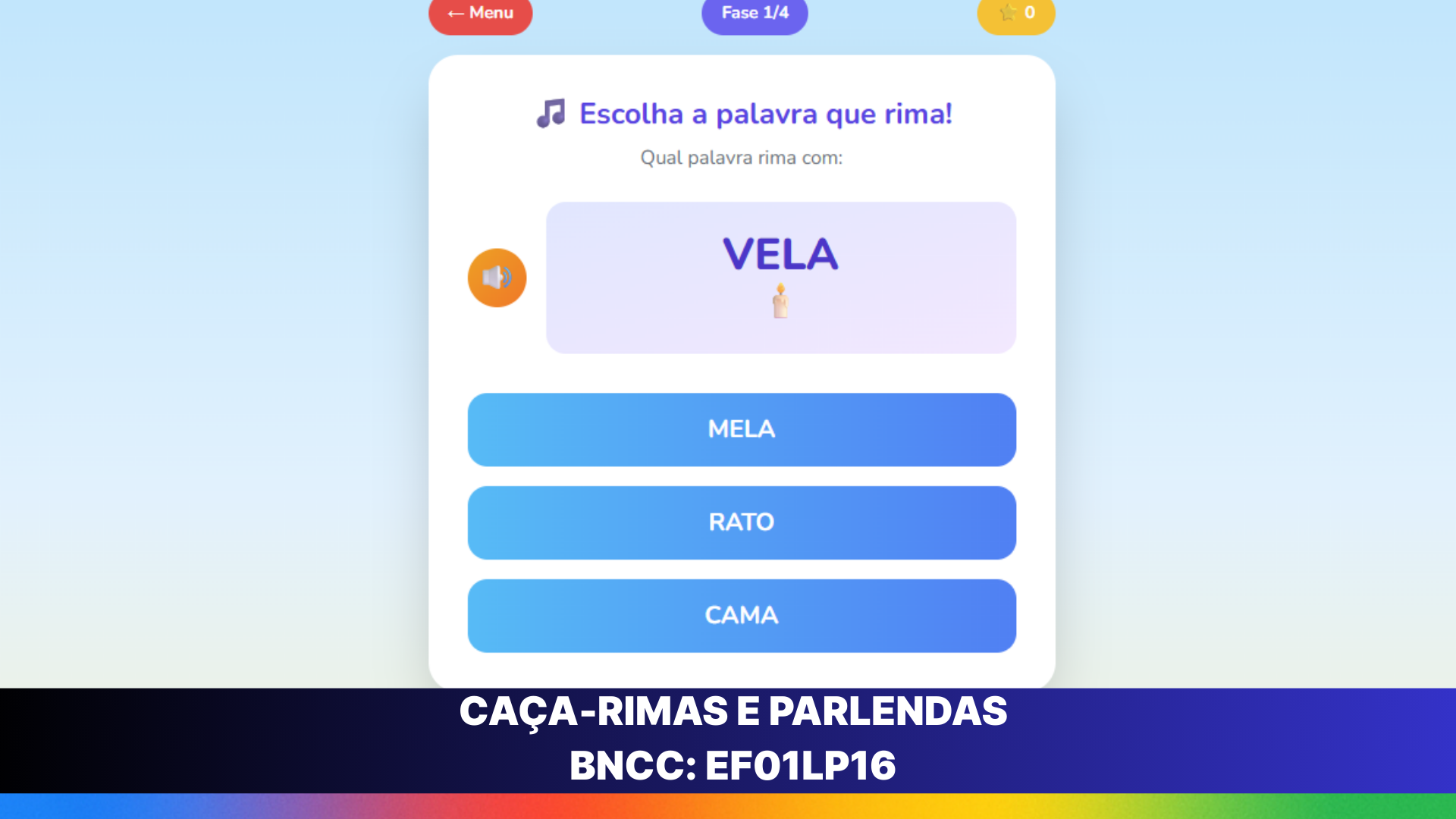Play the audio for the word VELA
The width and height of the screenshot is (1456, 819).
pyautogui.click(x=497, y=278)
